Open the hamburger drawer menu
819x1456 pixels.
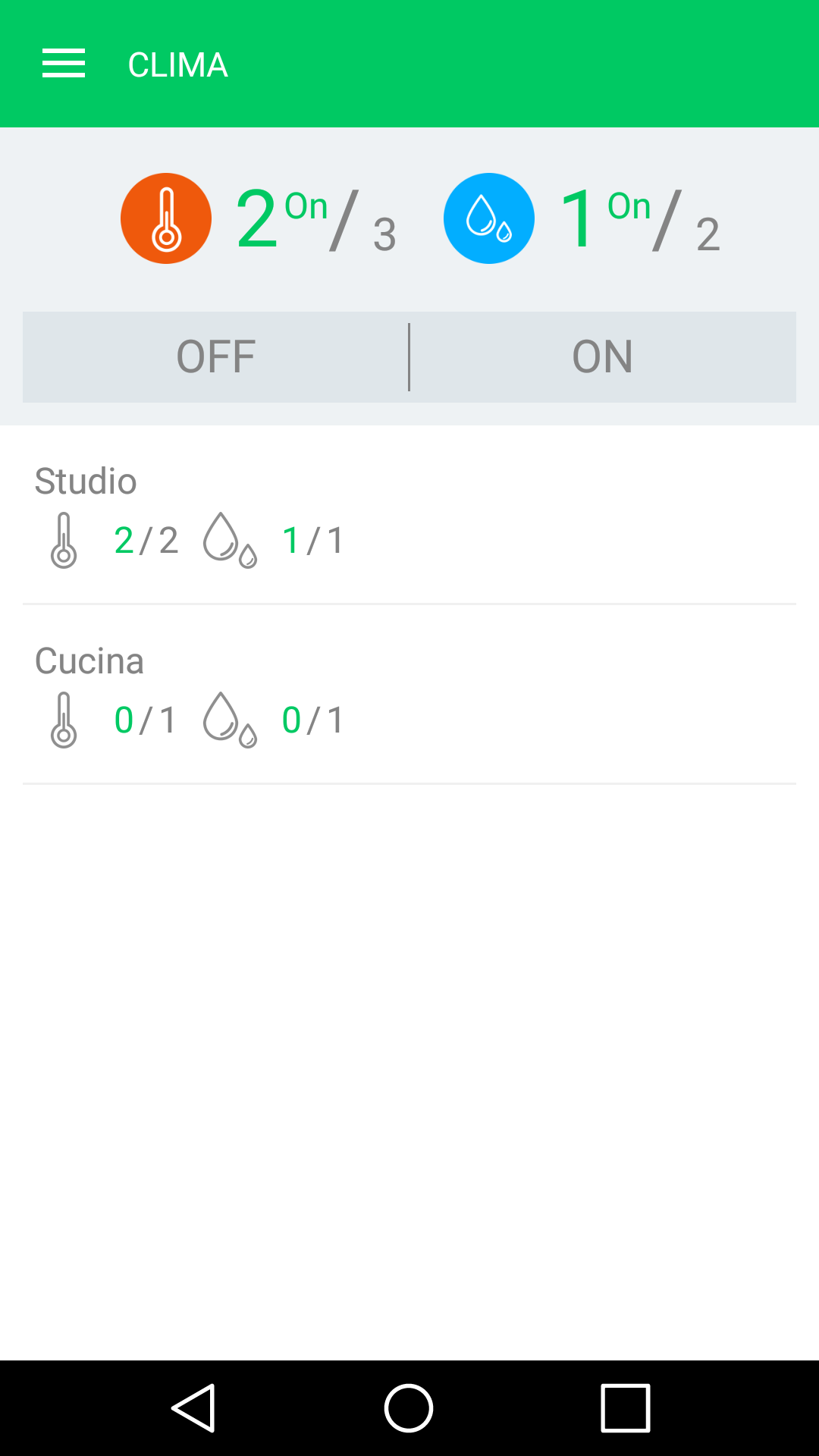pos(64,64)
